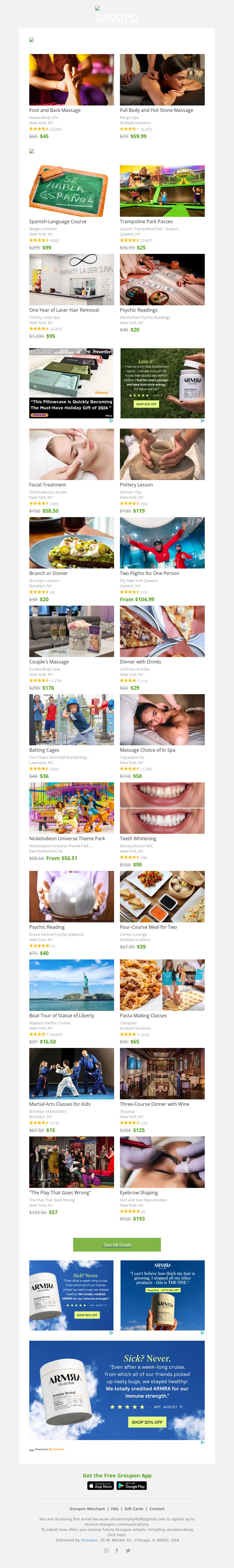Open the Pasta-Making Classes deal
Image resolution: width=234 pixels, height=1568 pixels.
click(x=162, y=985)
